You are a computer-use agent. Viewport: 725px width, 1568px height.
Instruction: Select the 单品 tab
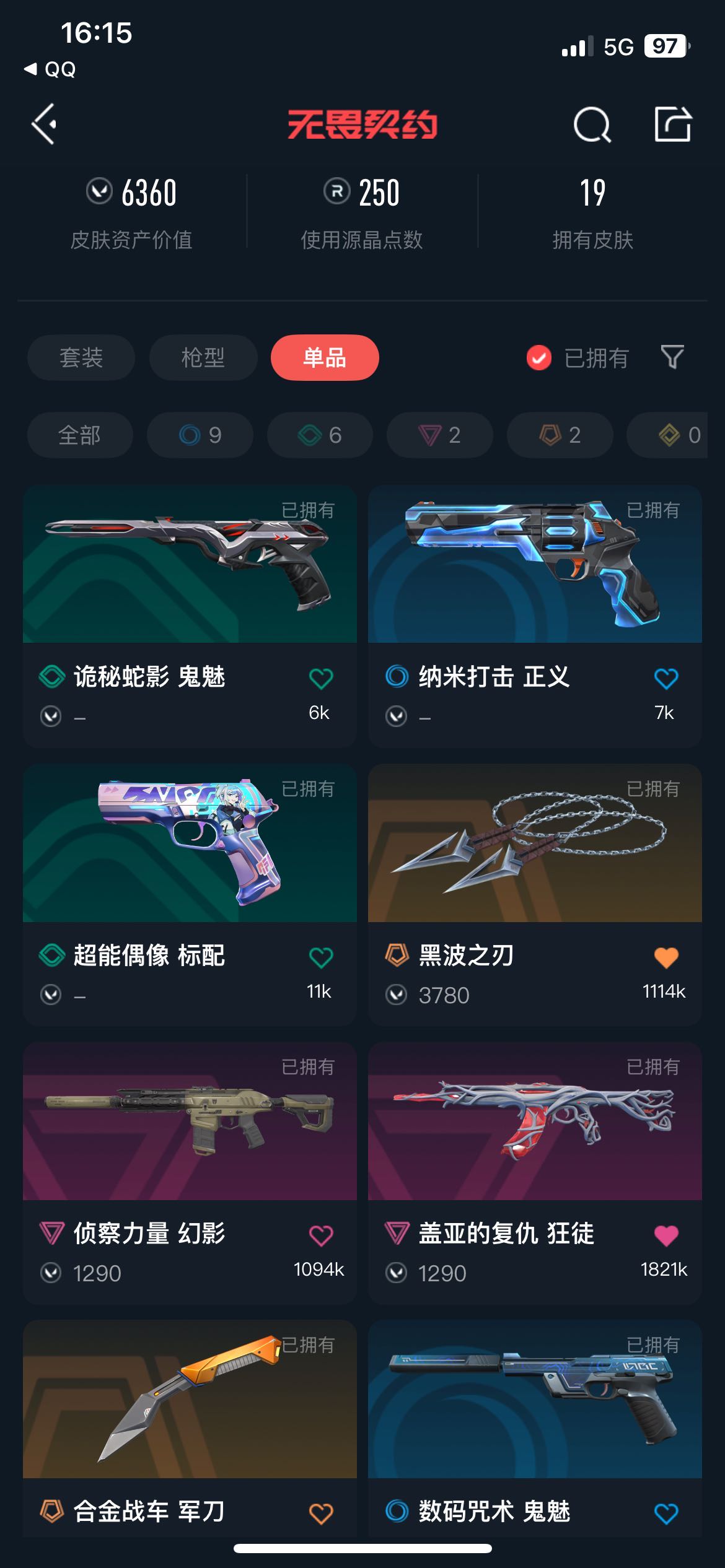[x=325, y=358]
